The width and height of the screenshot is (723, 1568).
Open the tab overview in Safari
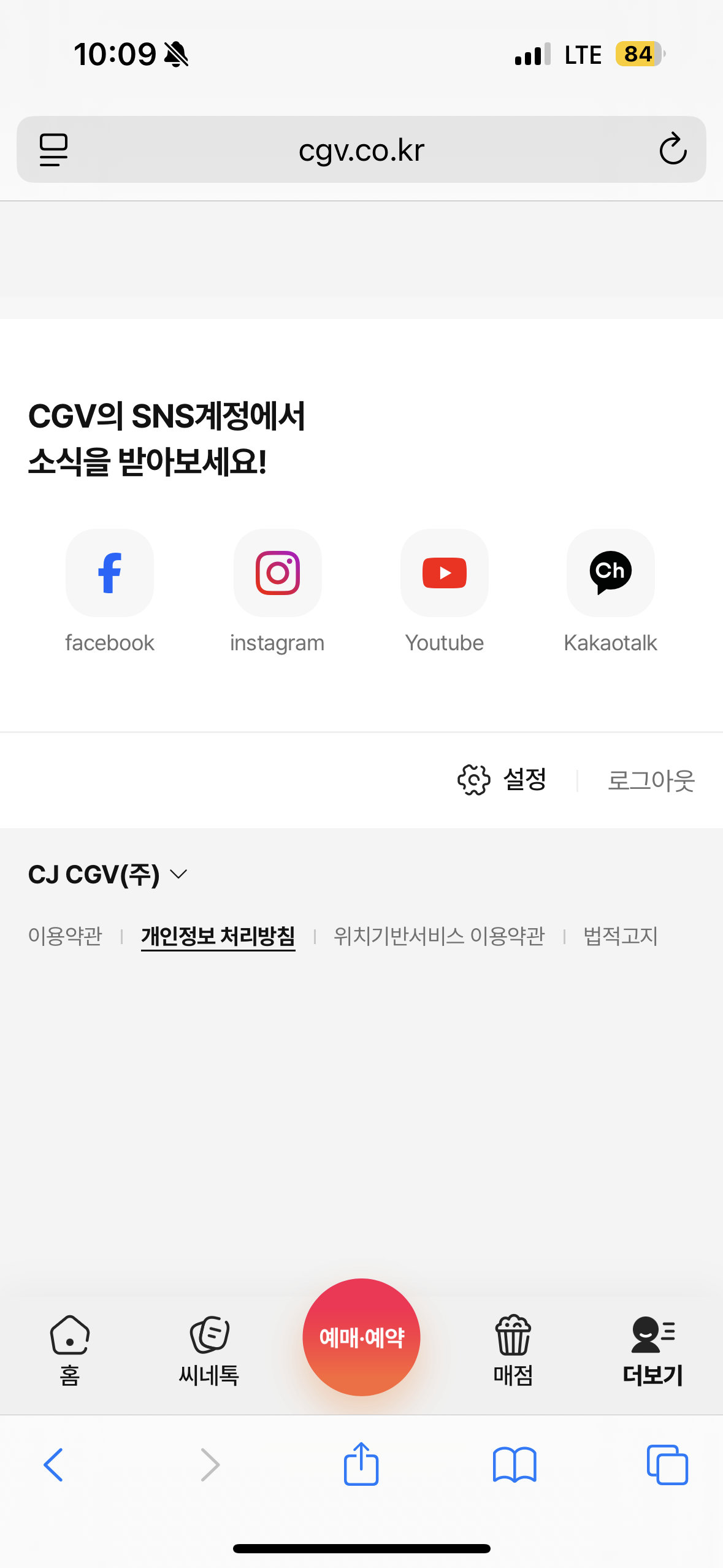(668, 1466)
